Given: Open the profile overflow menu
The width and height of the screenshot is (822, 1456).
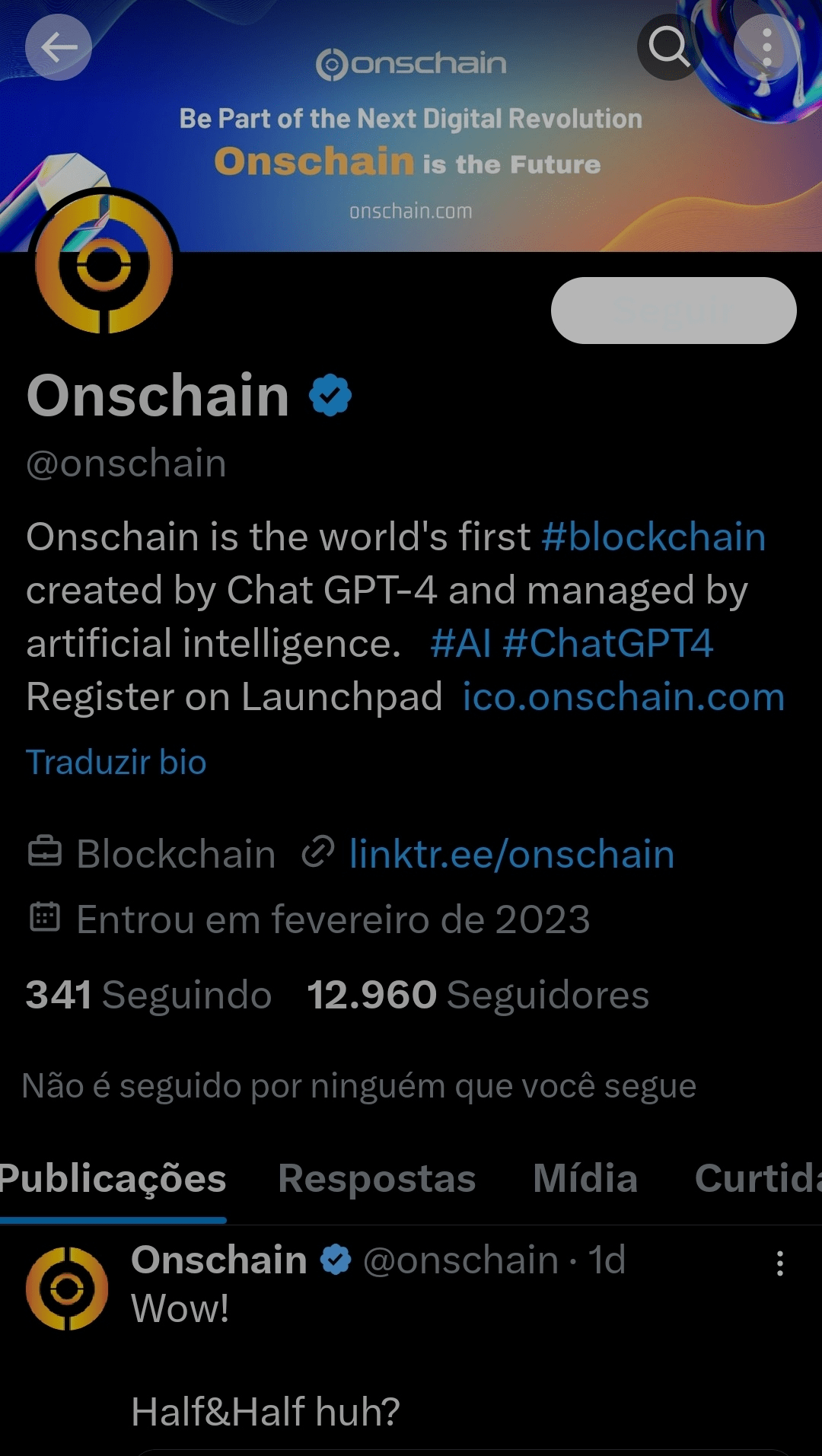Looking at the screenshot, I should click(766, 47).
